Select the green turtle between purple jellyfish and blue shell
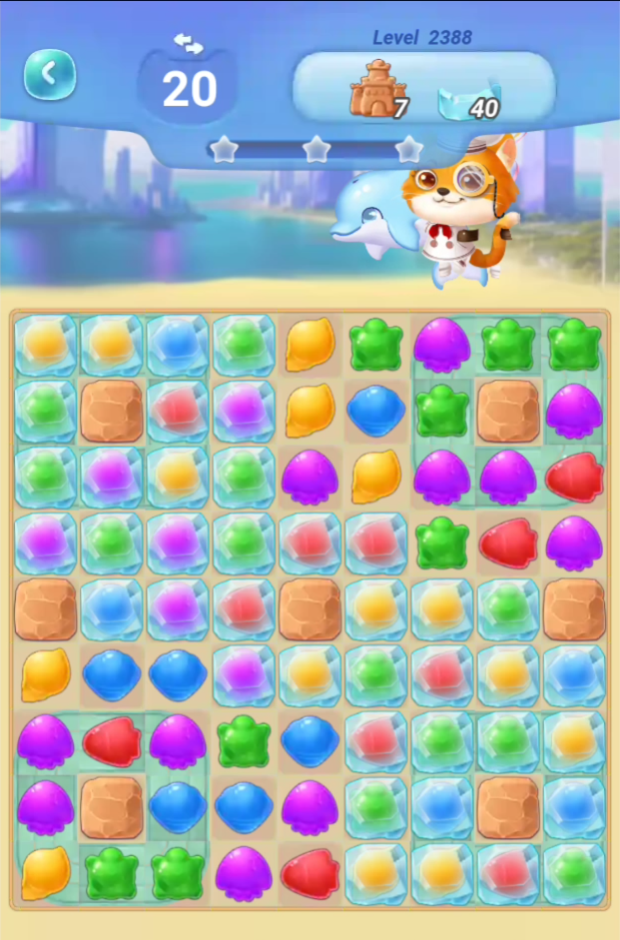The height and width of the screenshot is (940, 620). tap(243, 742)
